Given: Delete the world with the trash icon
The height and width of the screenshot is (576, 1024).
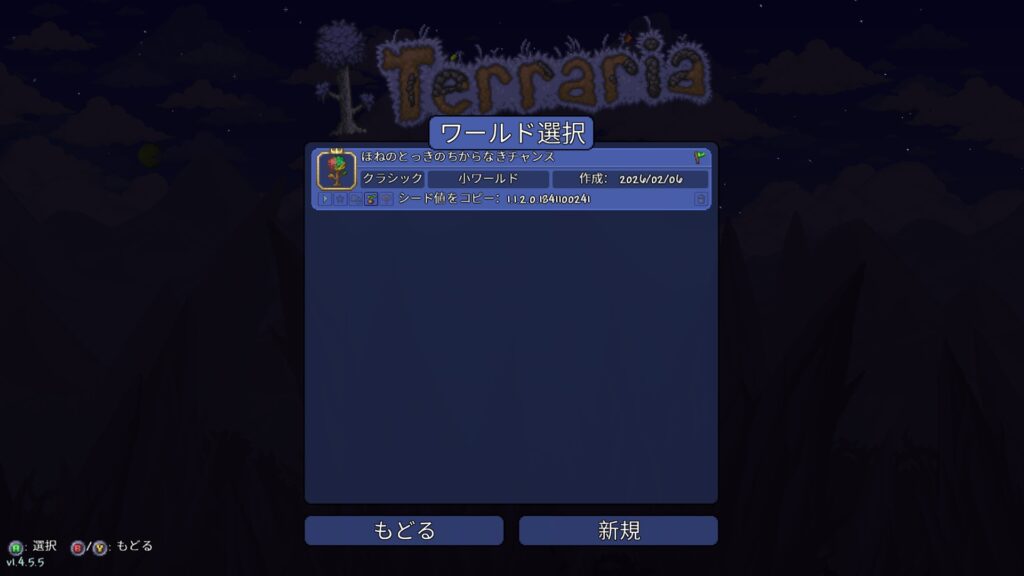Looking at the screenshot, I should 701,199.
